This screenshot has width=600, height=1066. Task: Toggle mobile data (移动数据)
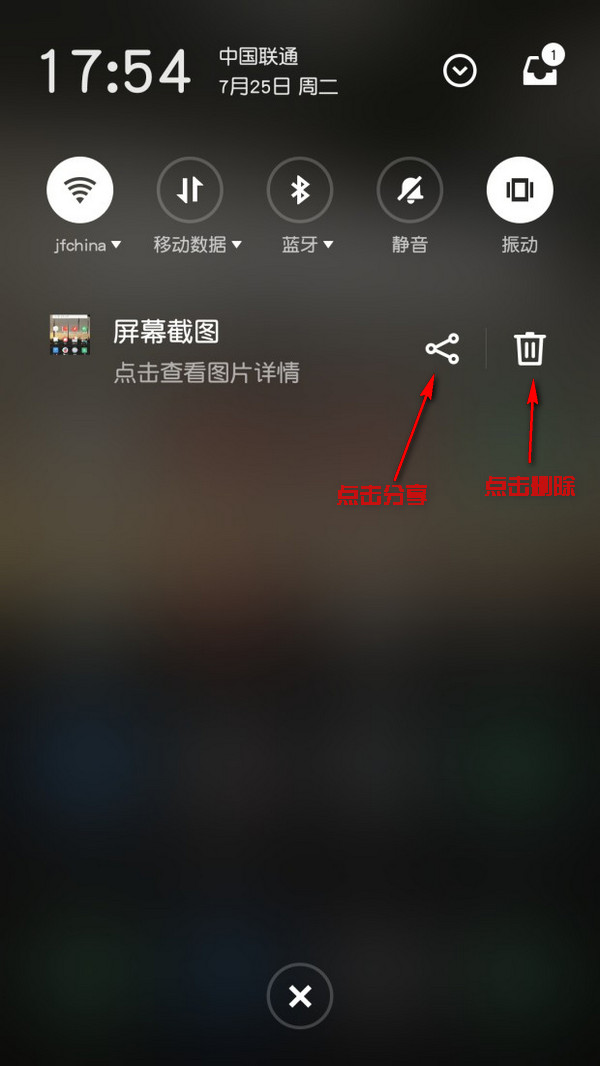coord(190,190)
